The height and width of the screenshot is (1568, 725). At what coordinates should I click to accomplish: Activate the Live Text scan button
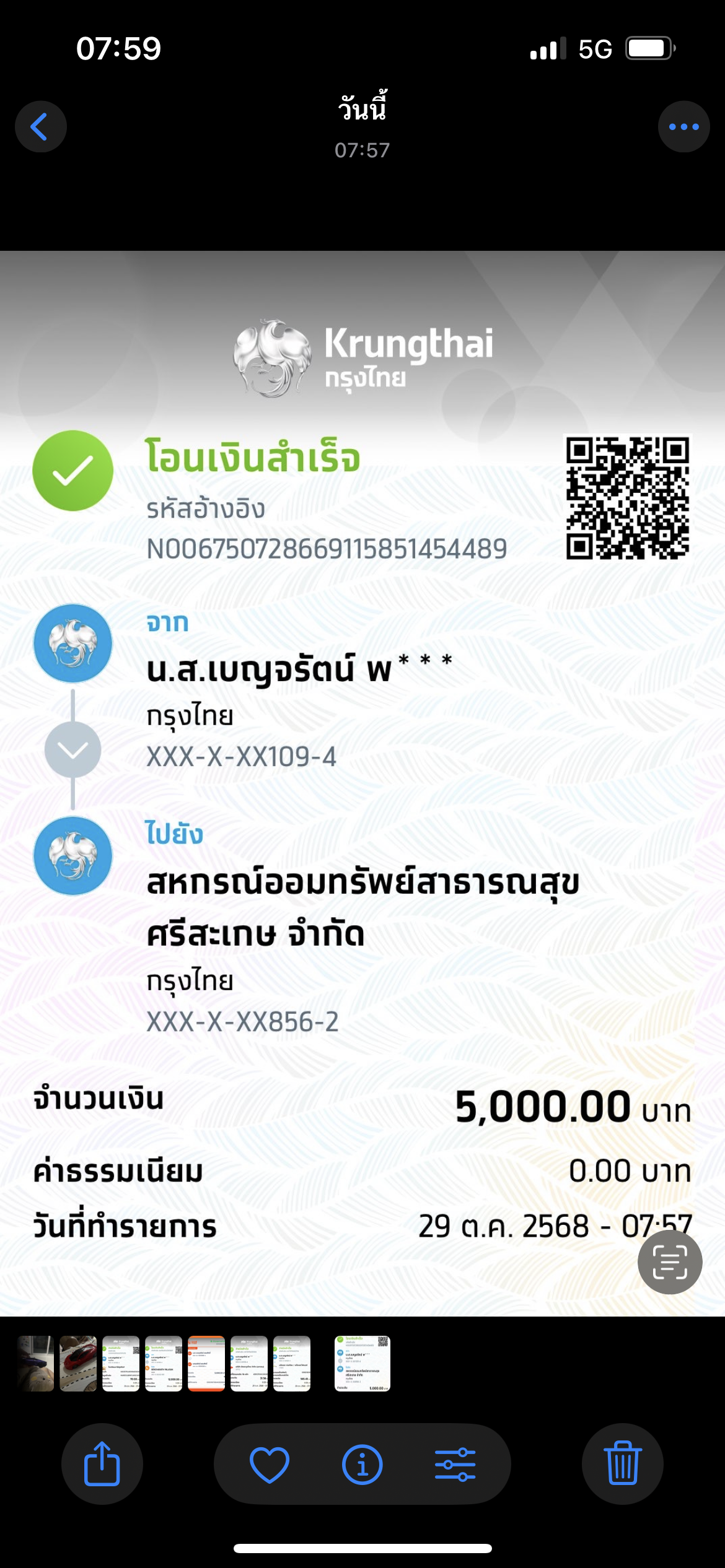(670, 1262)
